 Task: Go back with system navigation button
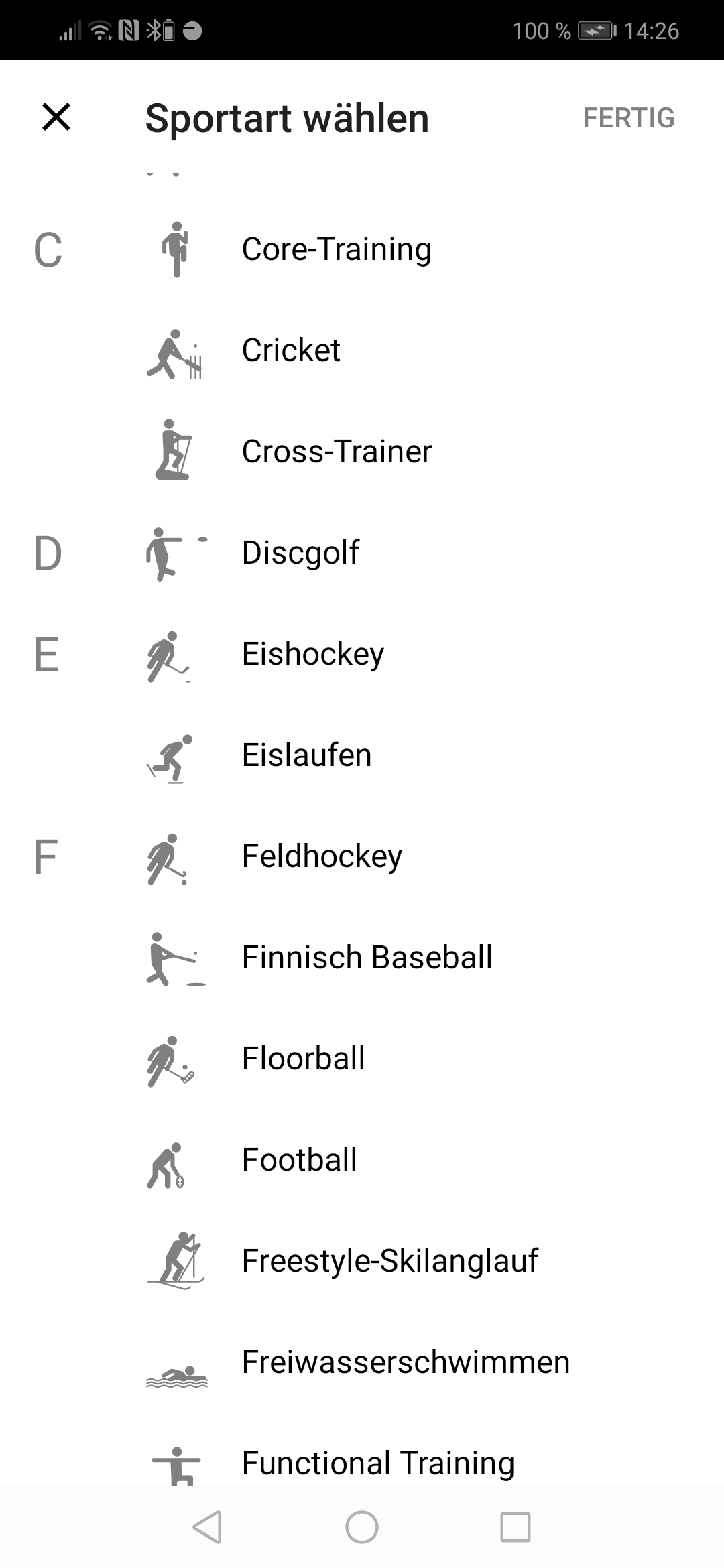207,1528
